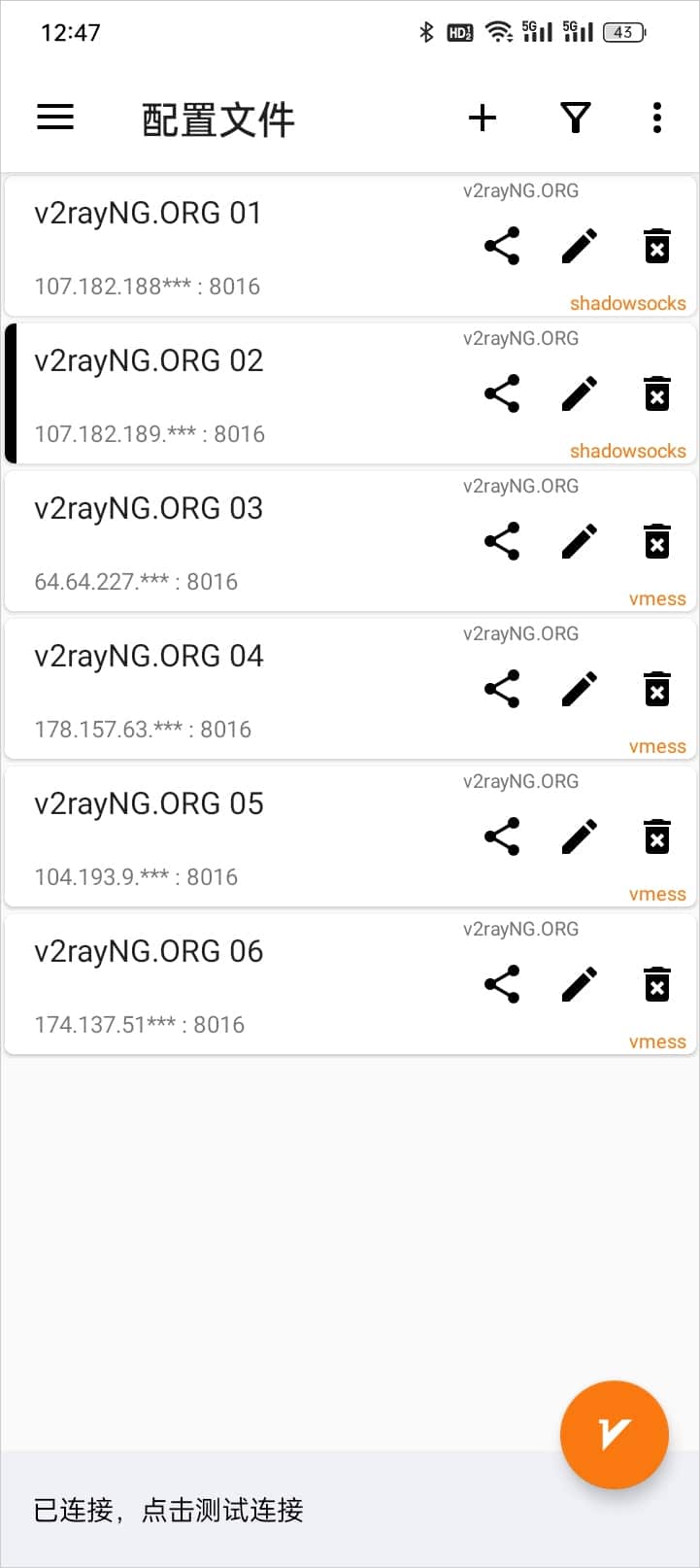Open the navigation drawer menu
The height and width of the screenshot is (1568, 700).
[55, 119]
